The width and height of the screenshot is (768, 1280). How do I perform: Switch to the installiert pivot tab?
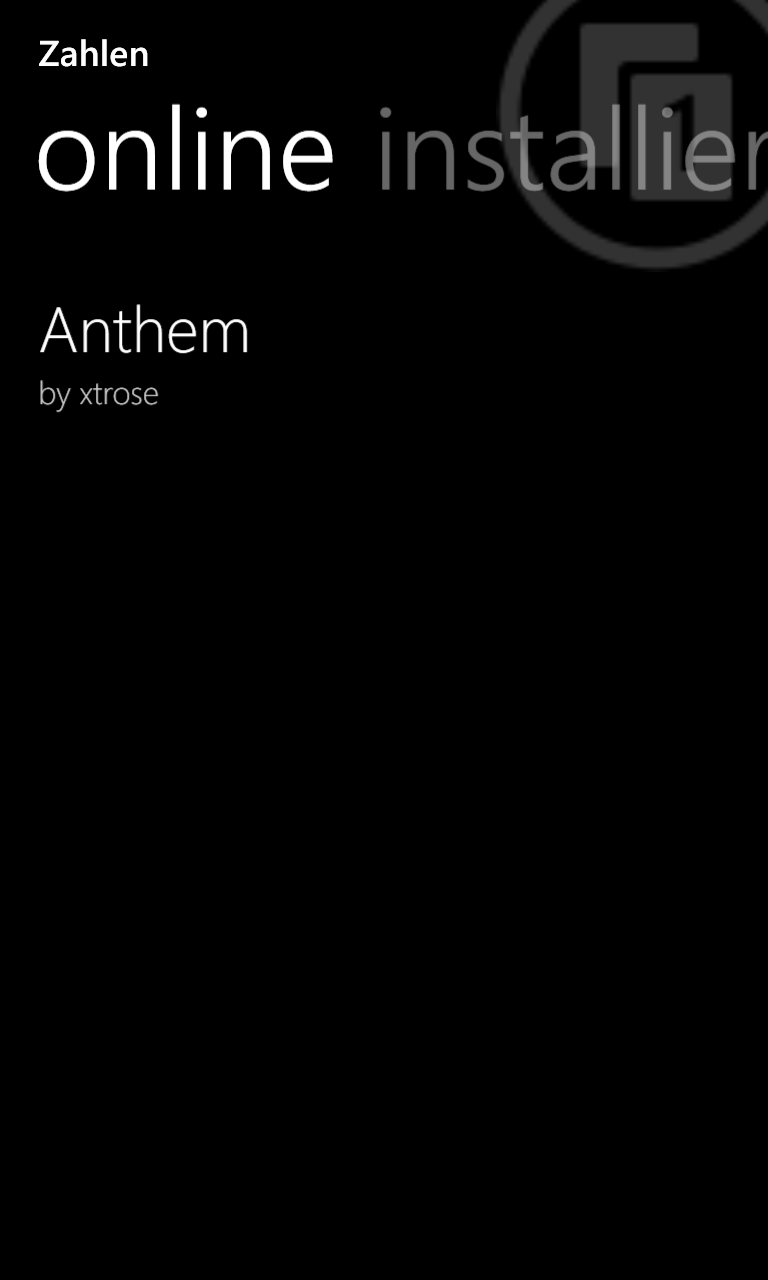pyautogui.click(x=572, y=150)
